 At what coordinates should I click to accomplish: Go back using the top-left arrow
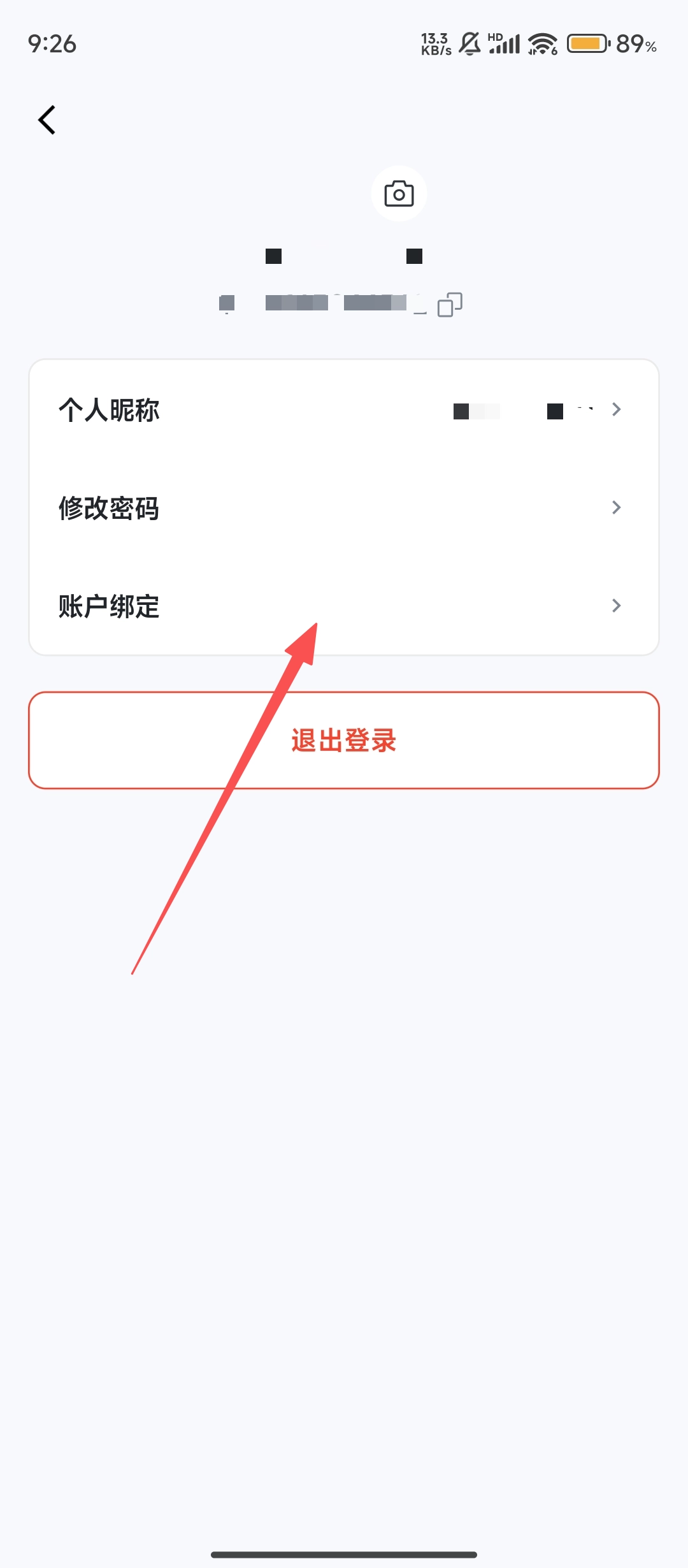[47, 120]
